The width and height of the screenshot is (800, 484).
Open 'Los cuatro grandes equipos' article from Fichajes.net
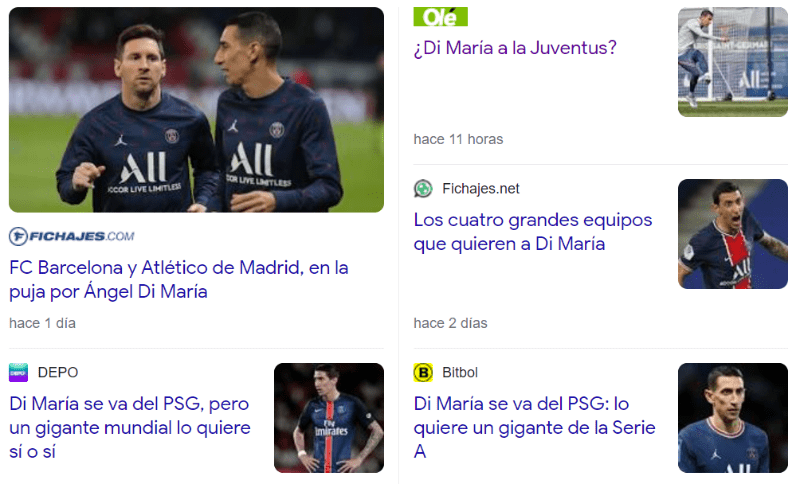(532, 231)
